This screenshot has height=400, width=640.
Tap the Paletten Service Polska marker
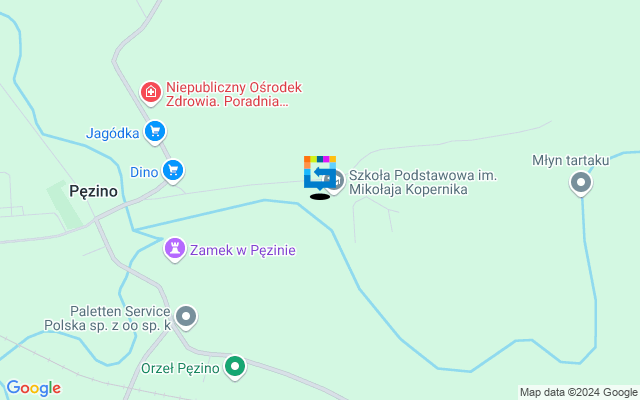tap(185, 318)
